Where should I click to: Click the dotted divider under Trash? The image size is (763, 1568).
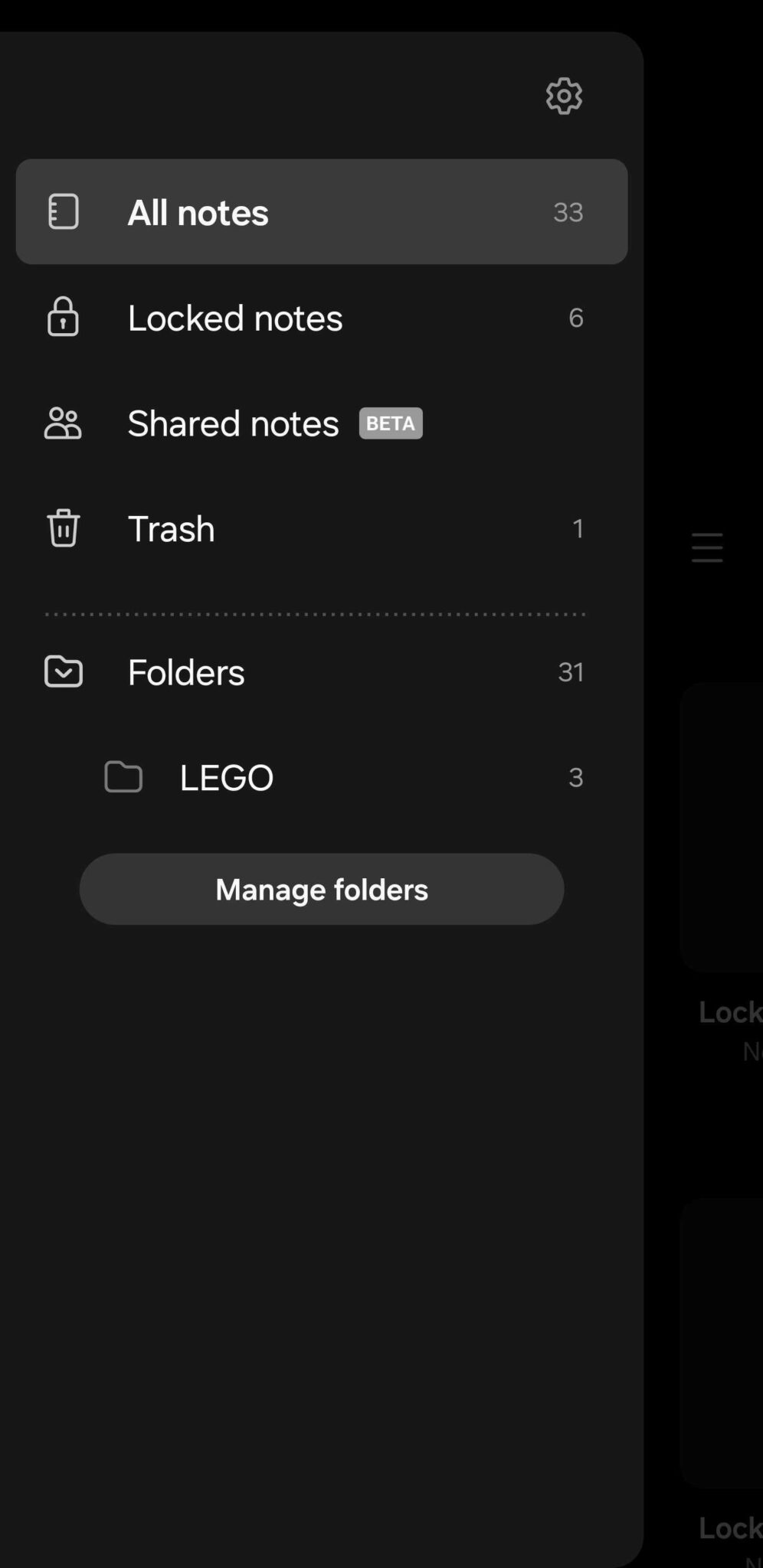click(x=314, y=612)
